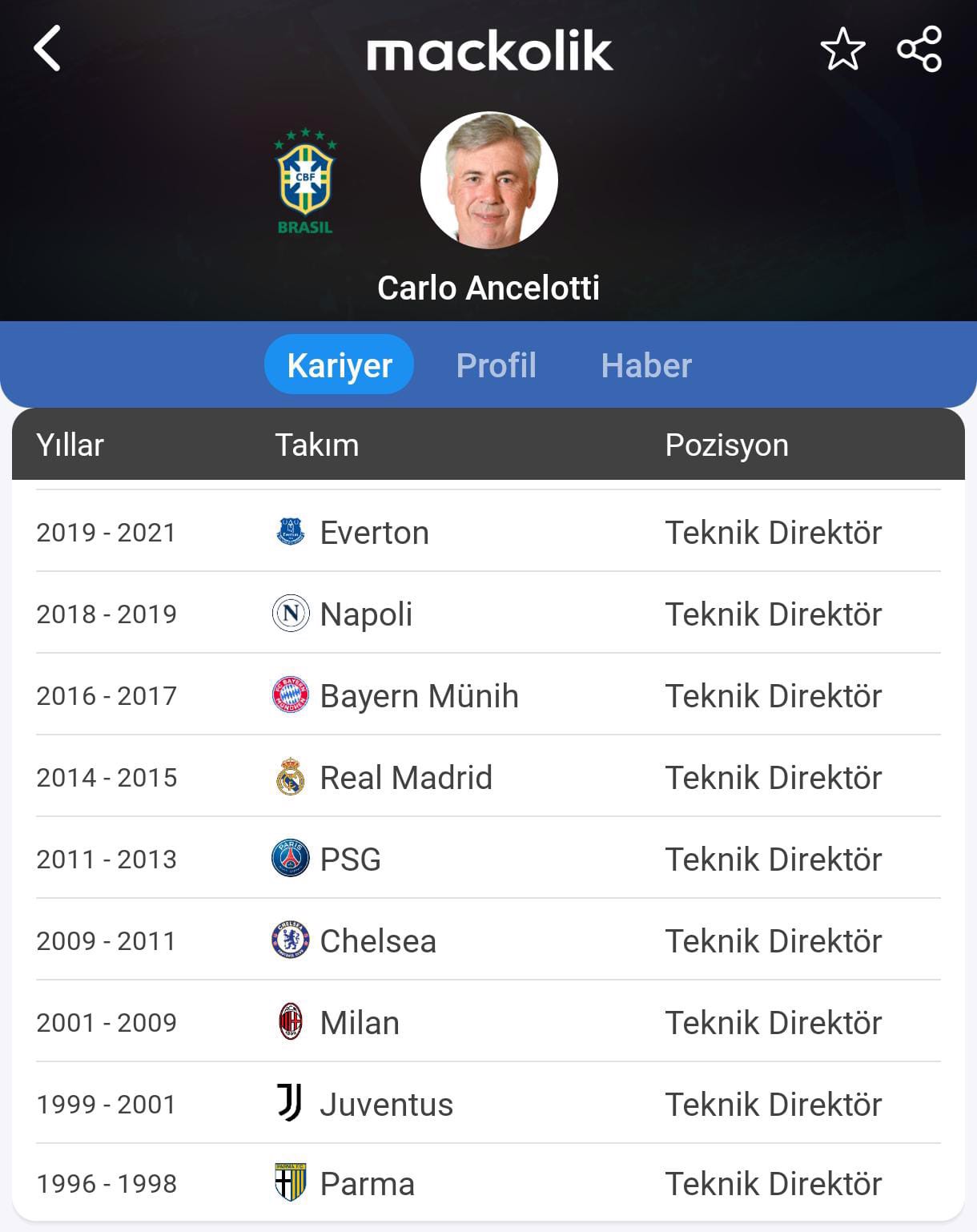Open the Real Madrid row
This screenshot has height=1232, width=977.
tap(405, 778)
